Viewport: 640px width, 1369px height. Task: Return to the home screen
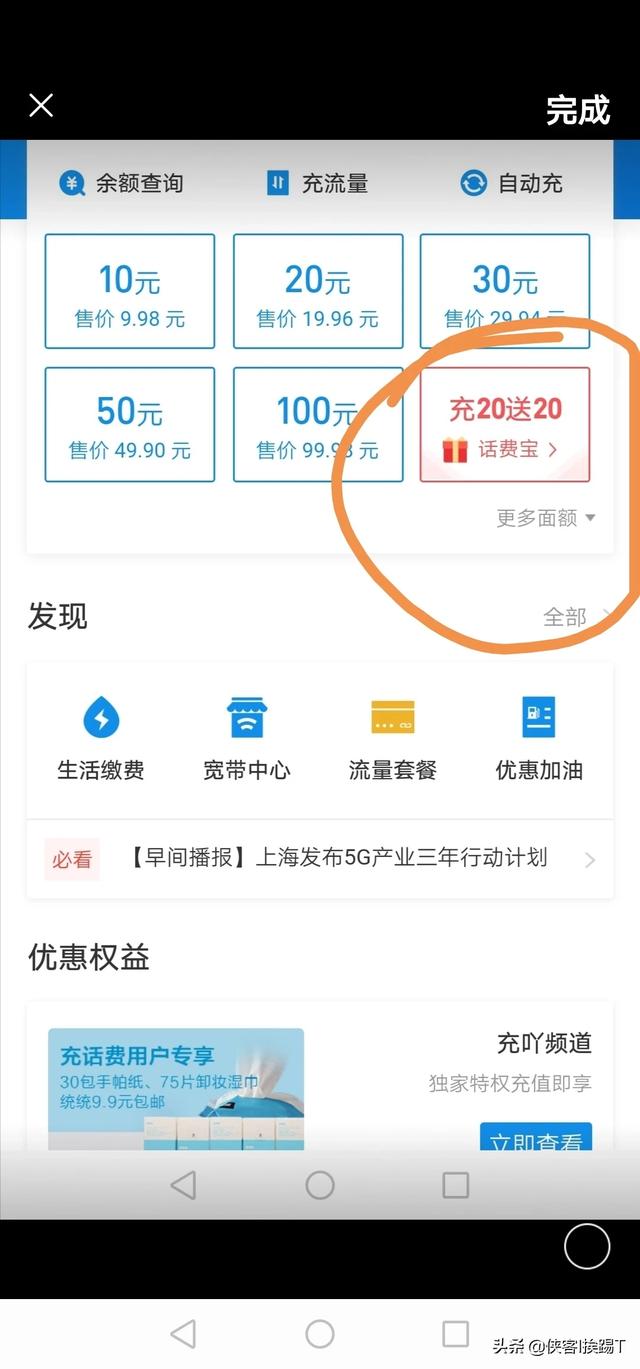[320, 1333]
